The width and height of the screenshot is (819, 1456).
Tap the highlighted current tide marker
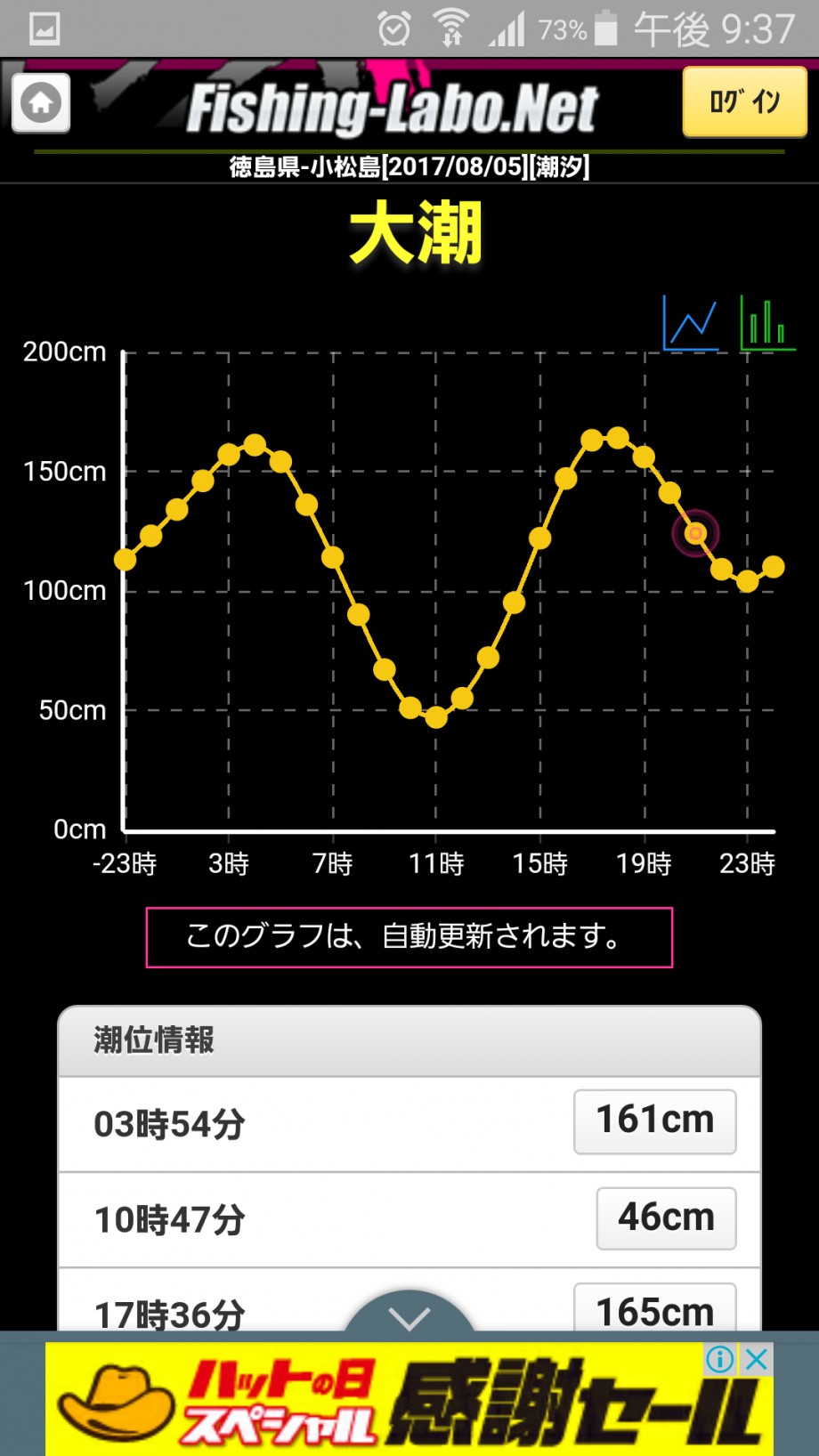[695, 533]
